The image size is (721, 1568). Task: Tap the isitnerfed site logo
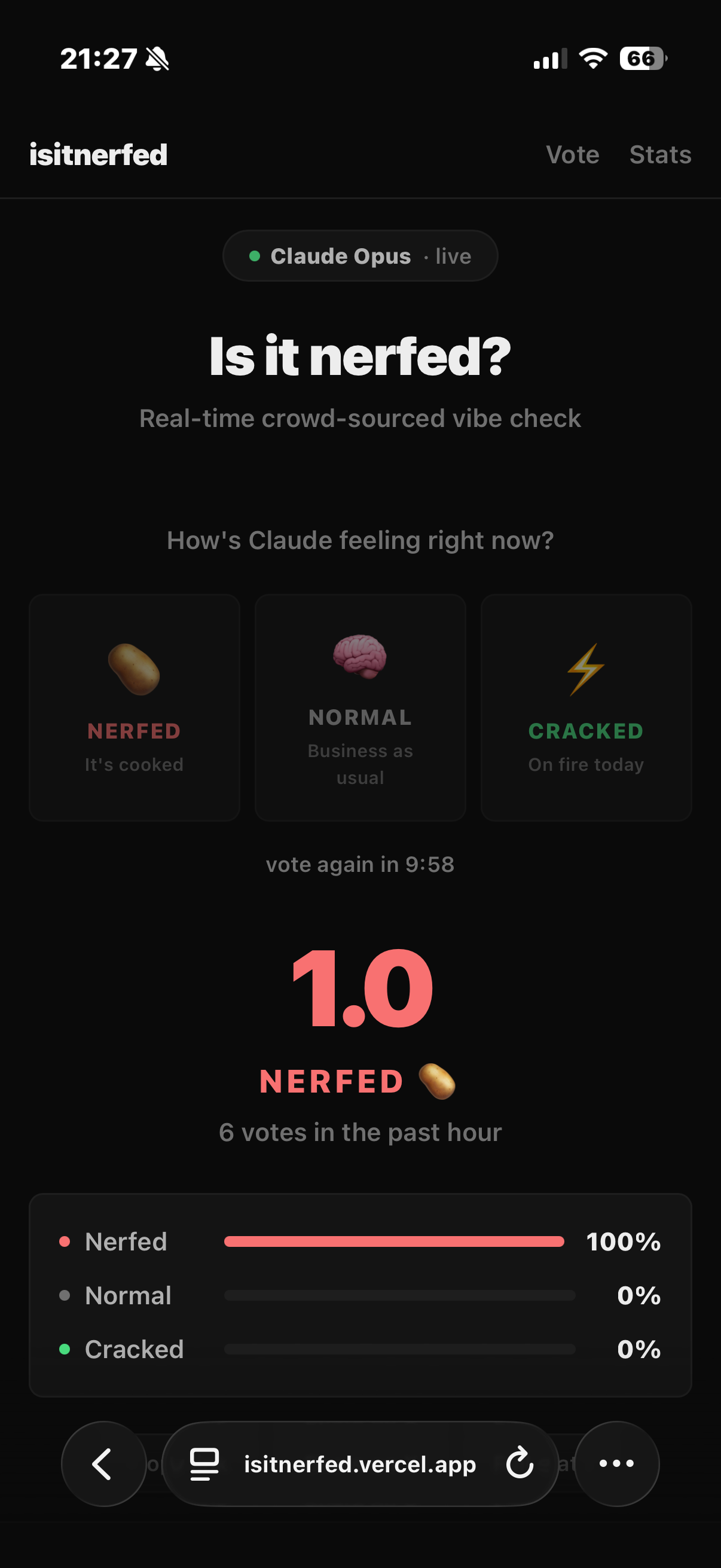pos(98,155)
